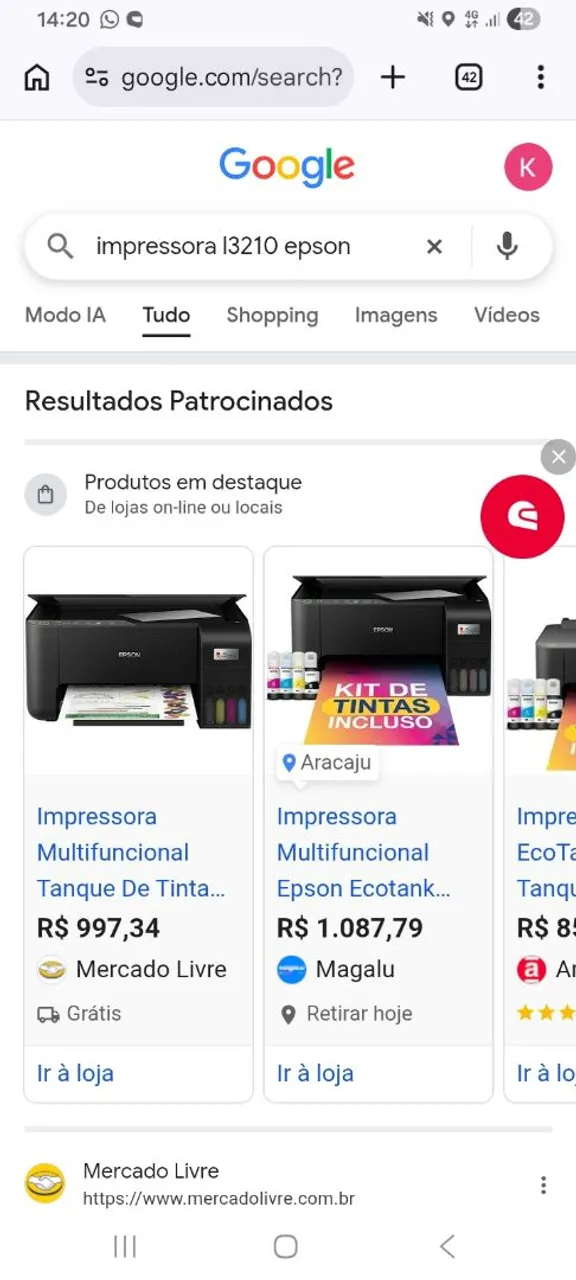The width and height of the screenshot is (576, 1280).
Task: Switch to the Modo IA tab
Action: click(65, 315)
